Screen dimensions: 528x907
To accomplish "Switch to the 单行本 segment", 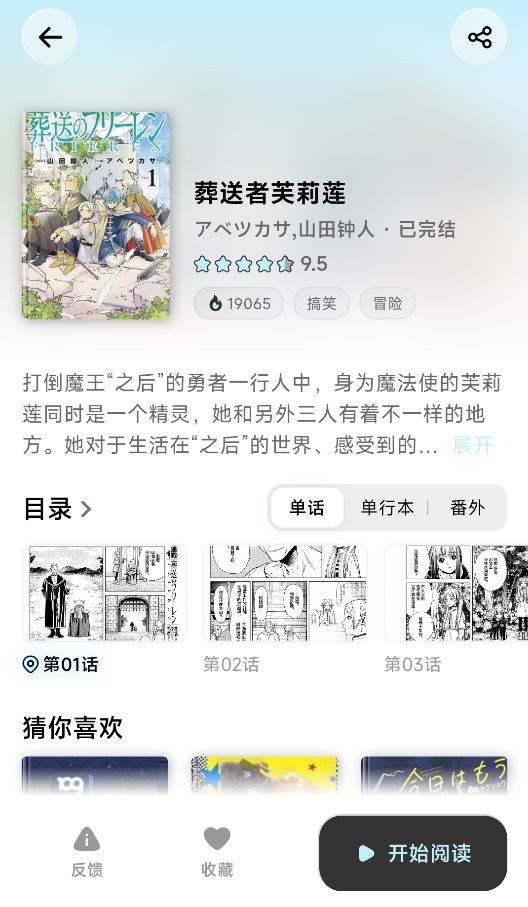I will click(x=387, y=508).
